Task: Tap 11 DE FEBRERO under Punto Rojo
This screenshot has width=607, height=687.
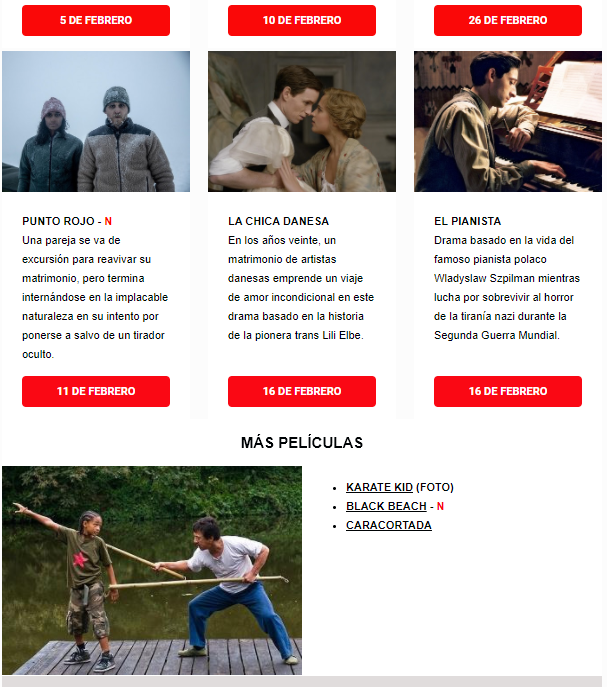Action: (x=96, y=391)
